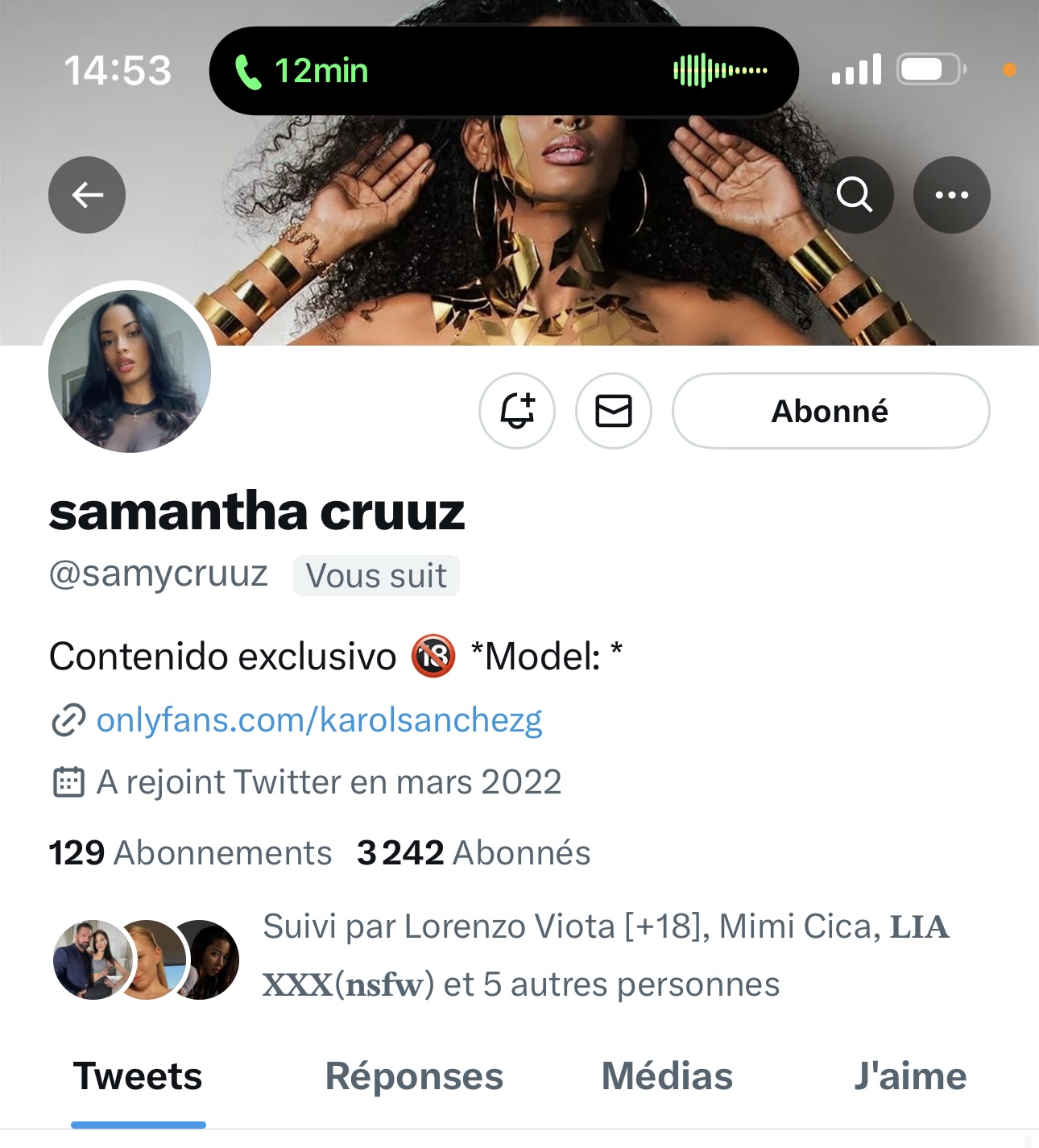The width and height of the screenshot is (1039, 1148).
Task: Enable notifications with the bell icon
Action: [517, 411]
